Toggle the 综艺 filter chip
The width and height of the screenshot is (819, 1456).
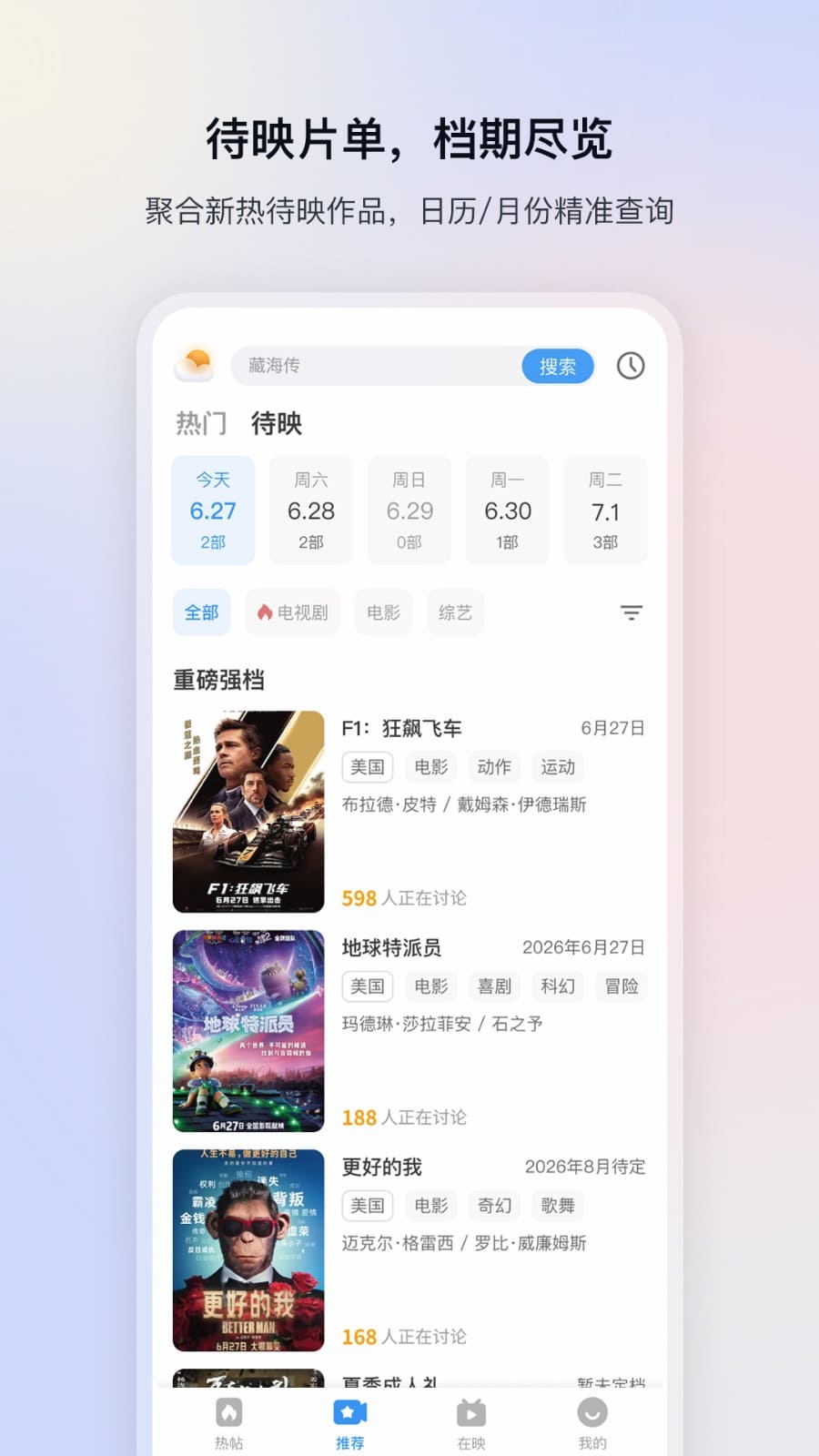(x=454, y=612)
